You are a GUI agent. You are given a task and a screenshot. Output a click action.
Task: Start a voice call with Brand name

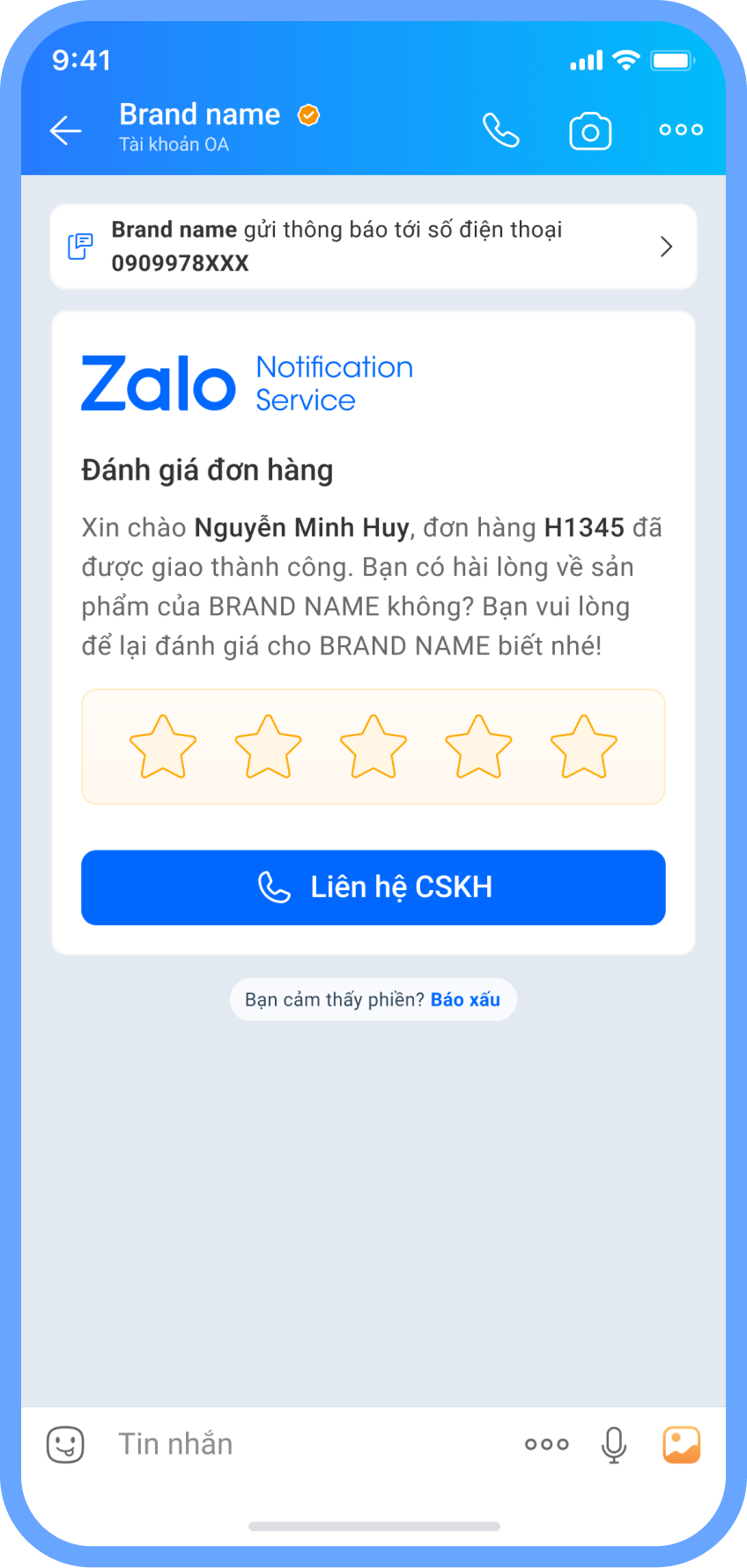click(501, 130)
